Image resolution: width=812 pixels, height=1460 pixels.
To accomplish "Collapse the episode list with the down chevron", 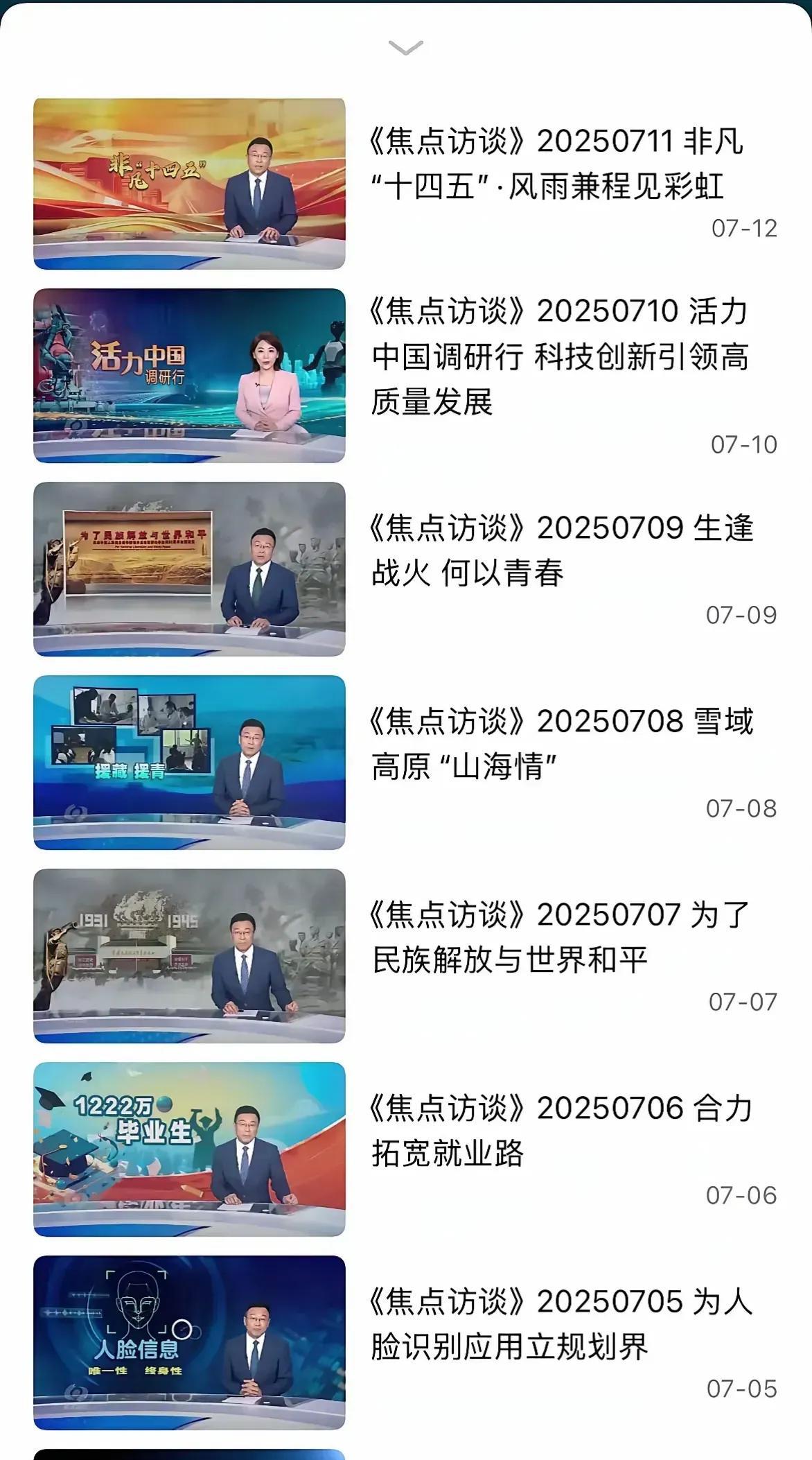I will (x=406, y=48).
